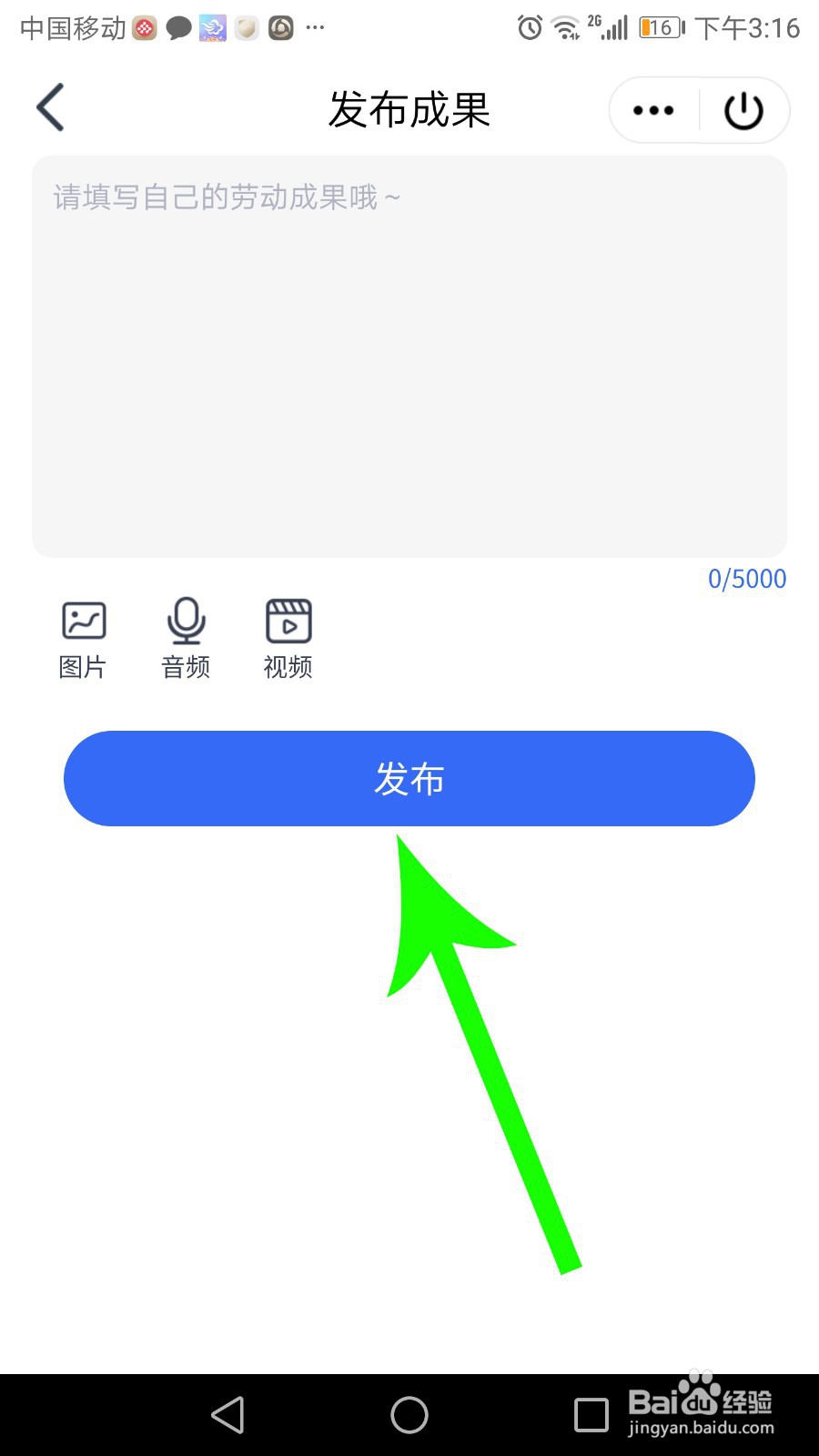This screenshot has width=819, height=1456.
Task: Tap the 0/5000 character counter
Action: click(747, 578)
